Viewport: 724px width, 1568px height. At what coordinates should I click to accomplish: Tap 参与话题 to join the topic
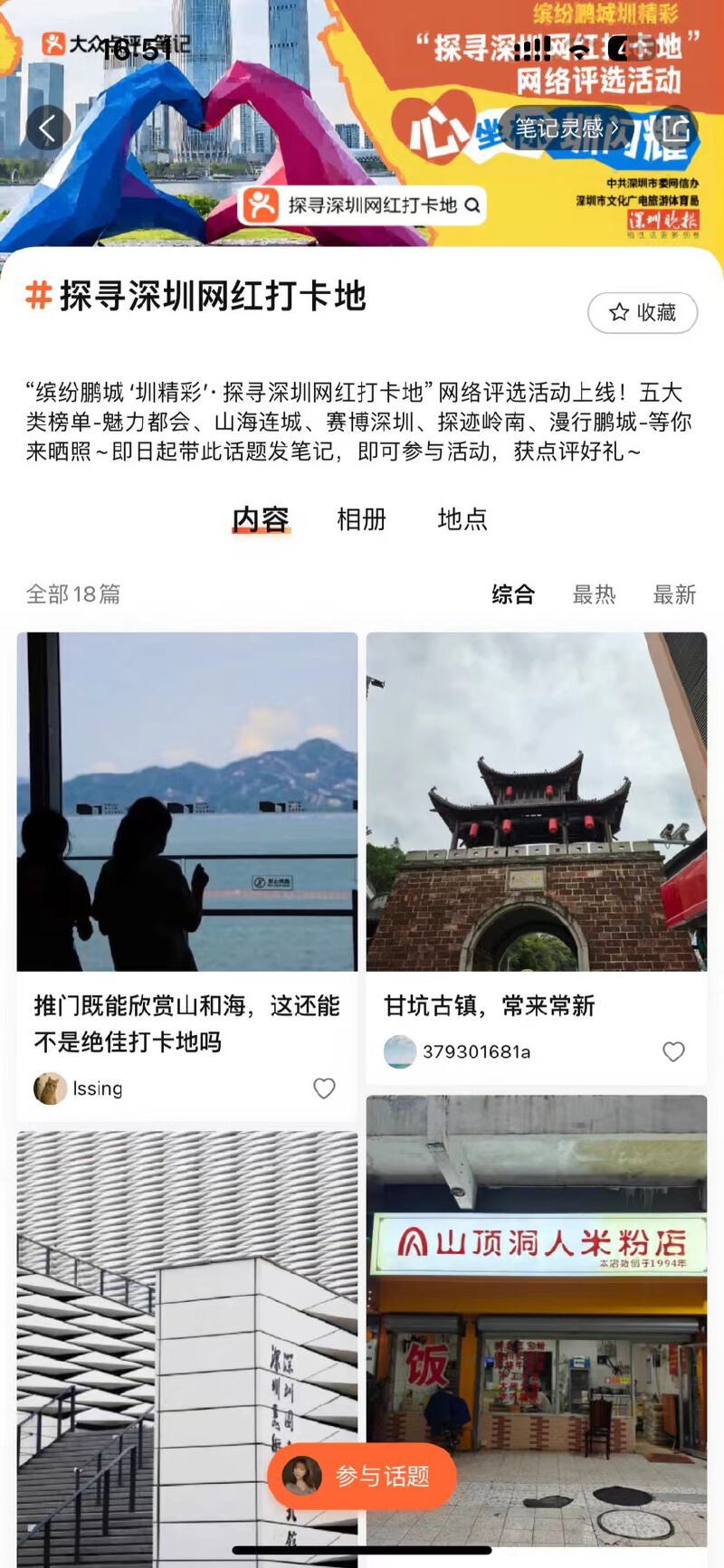coord(362,1477)
